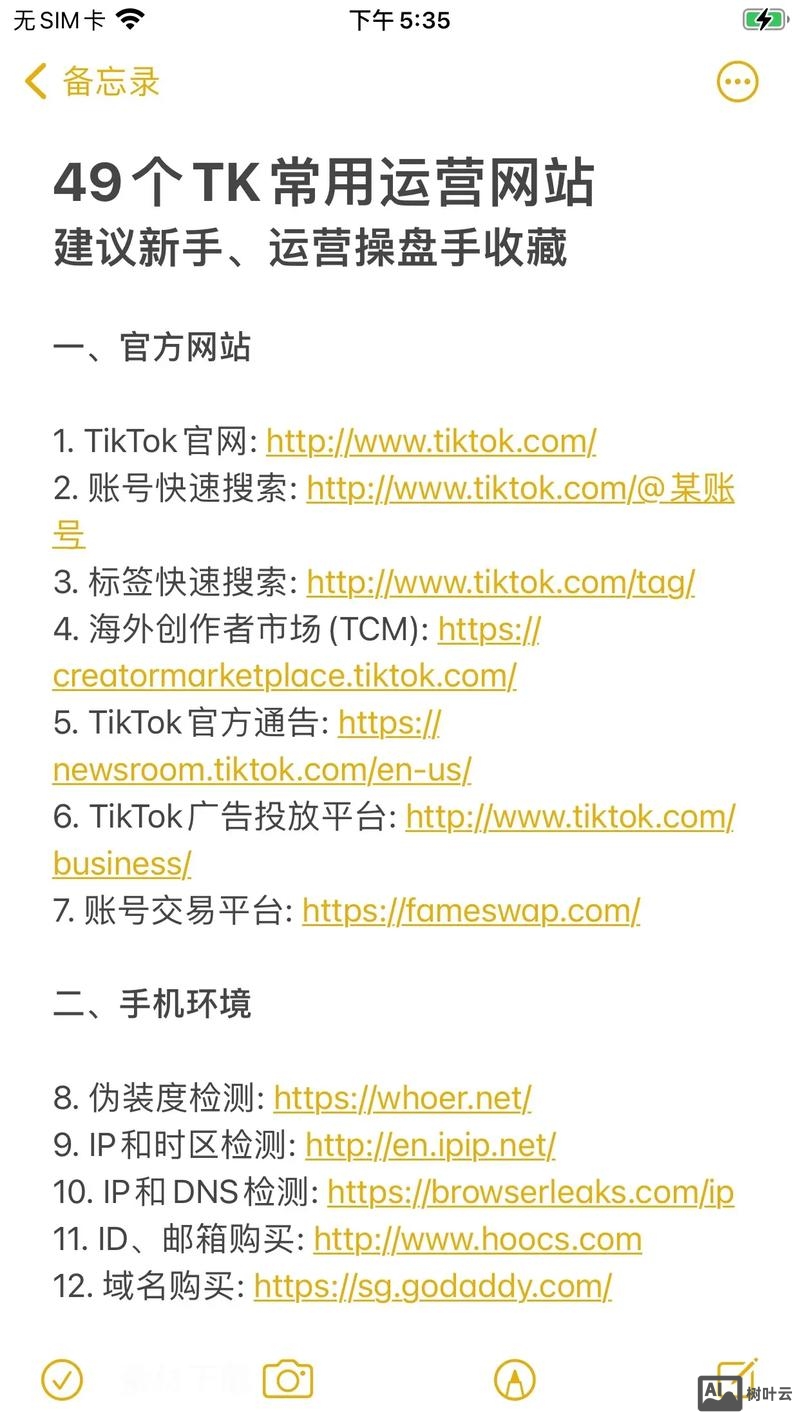Open the tiktok.com/business ads platform link
This screenshot has width=800, height=1422.
(568, 817)
